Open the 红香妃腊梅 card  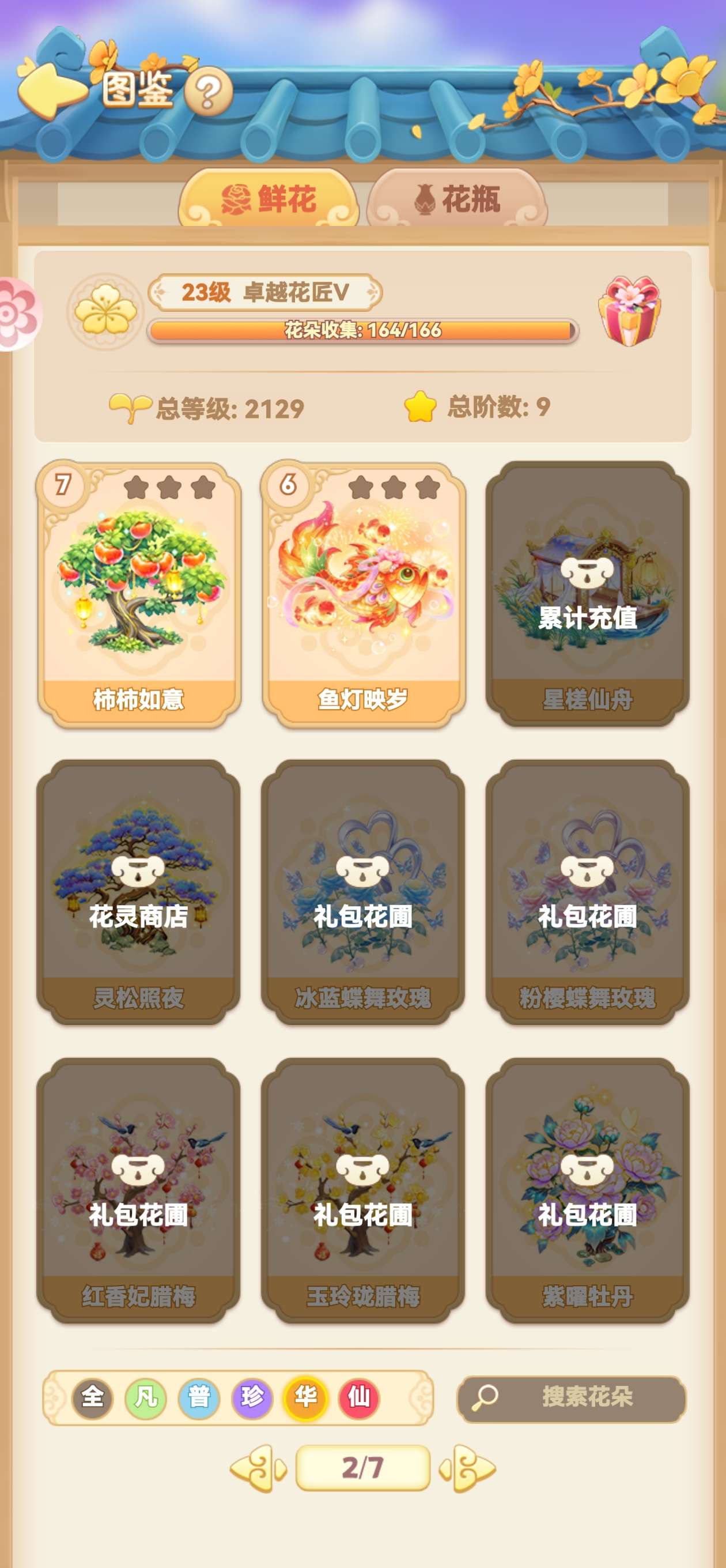(139, 1190)
